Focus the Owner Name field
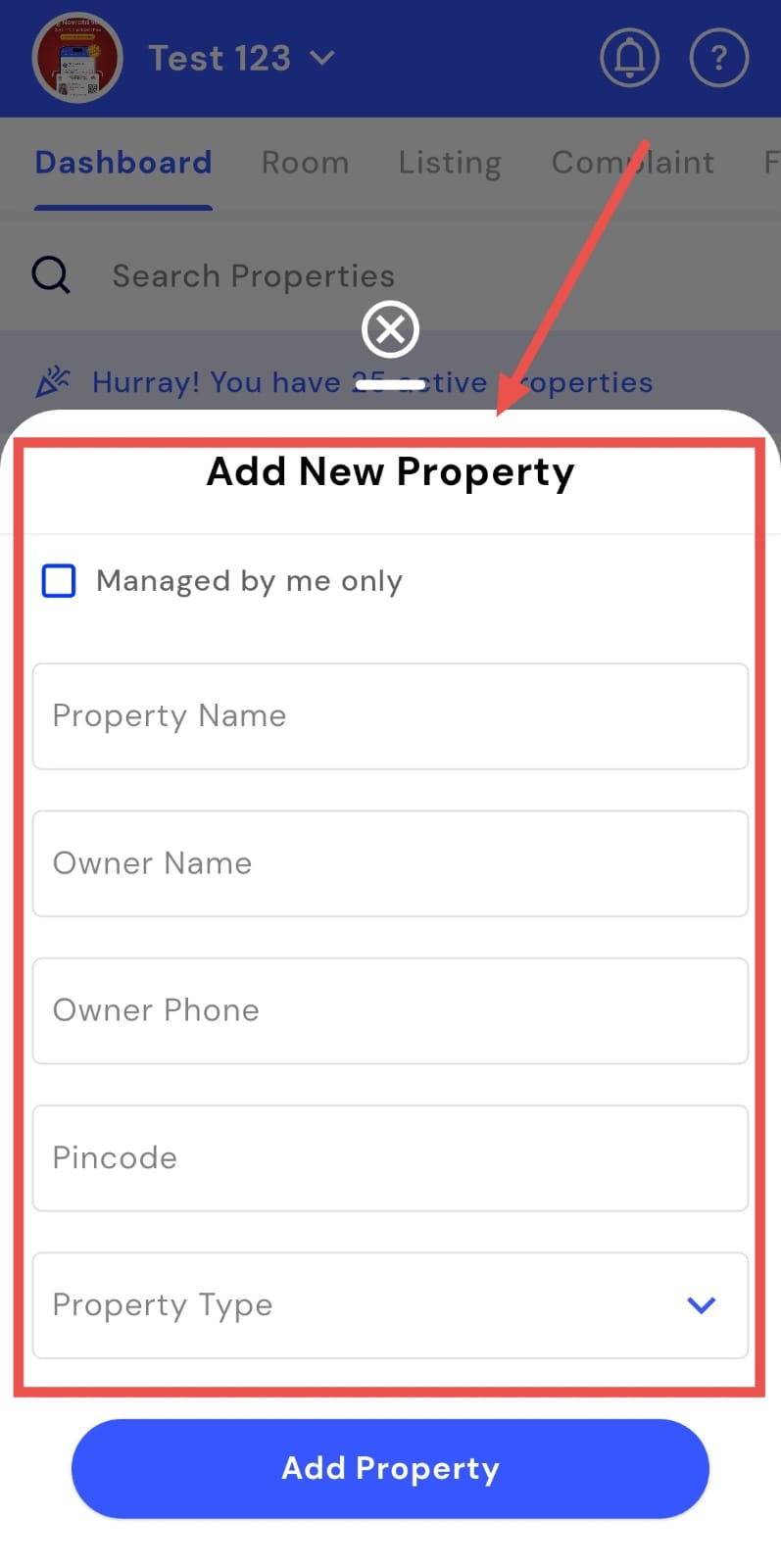This screenshot has height=1568, width=781. 390,863
